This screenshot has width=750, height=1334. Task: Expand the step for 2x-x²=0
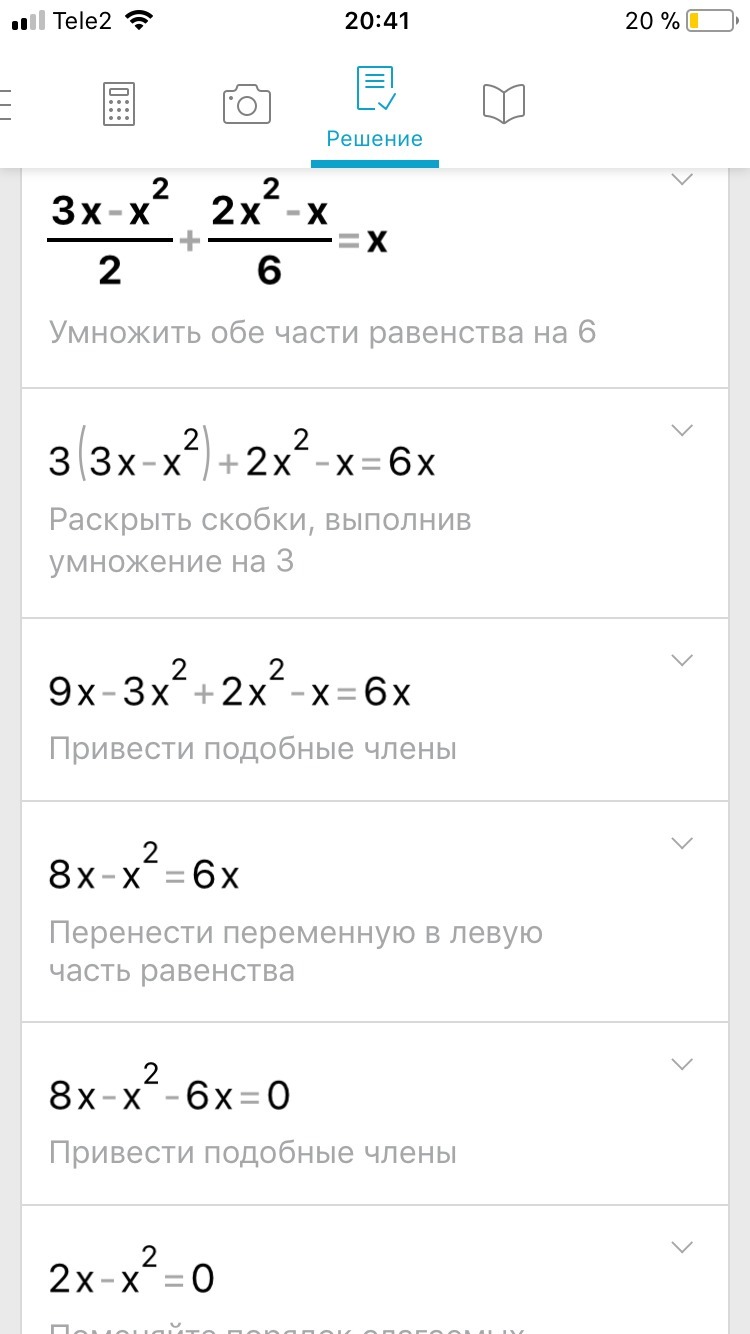pos(682,1247)
